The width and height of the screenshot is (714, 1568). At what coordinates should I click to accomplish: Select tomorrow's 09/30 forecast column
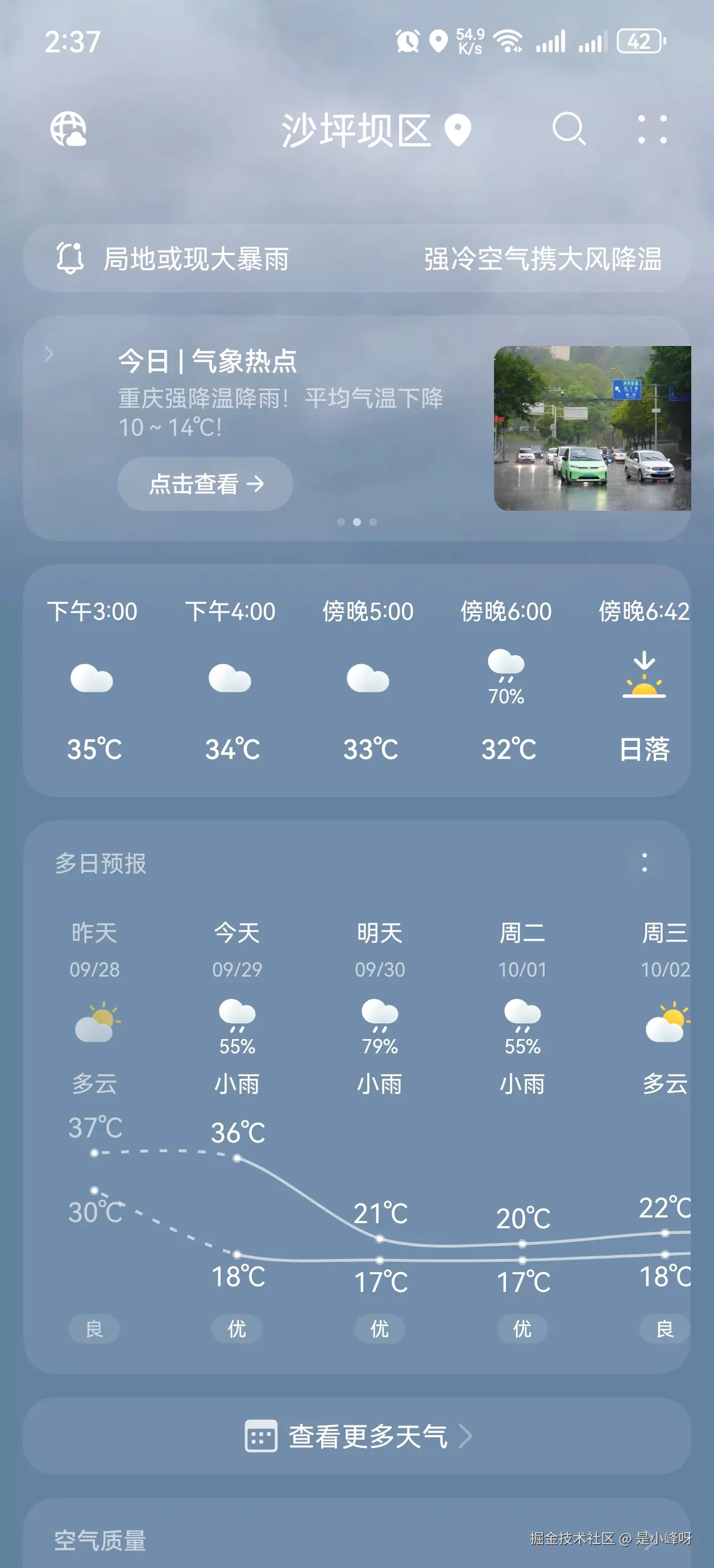380,1035
